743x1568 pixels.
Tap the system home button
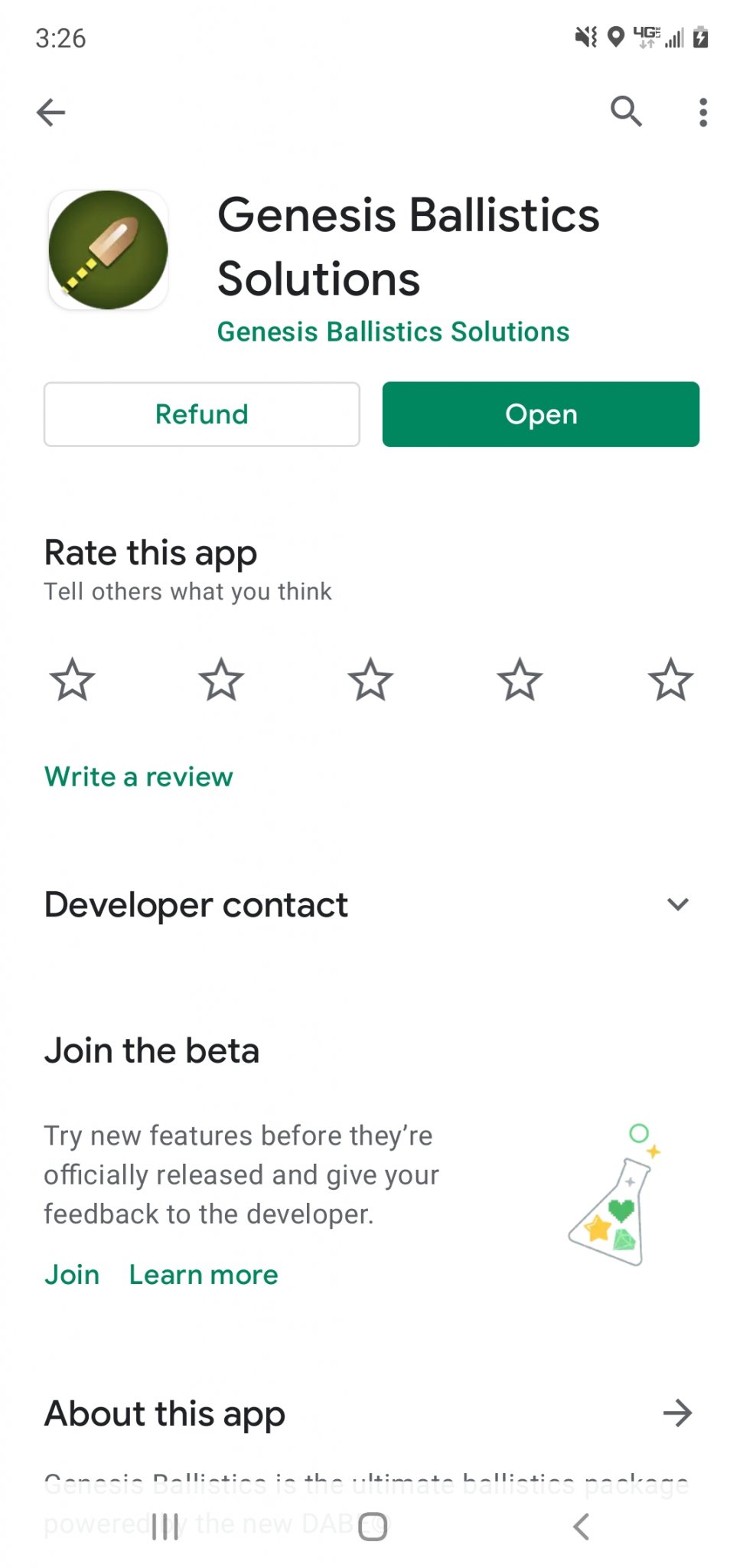(373, 1526)
